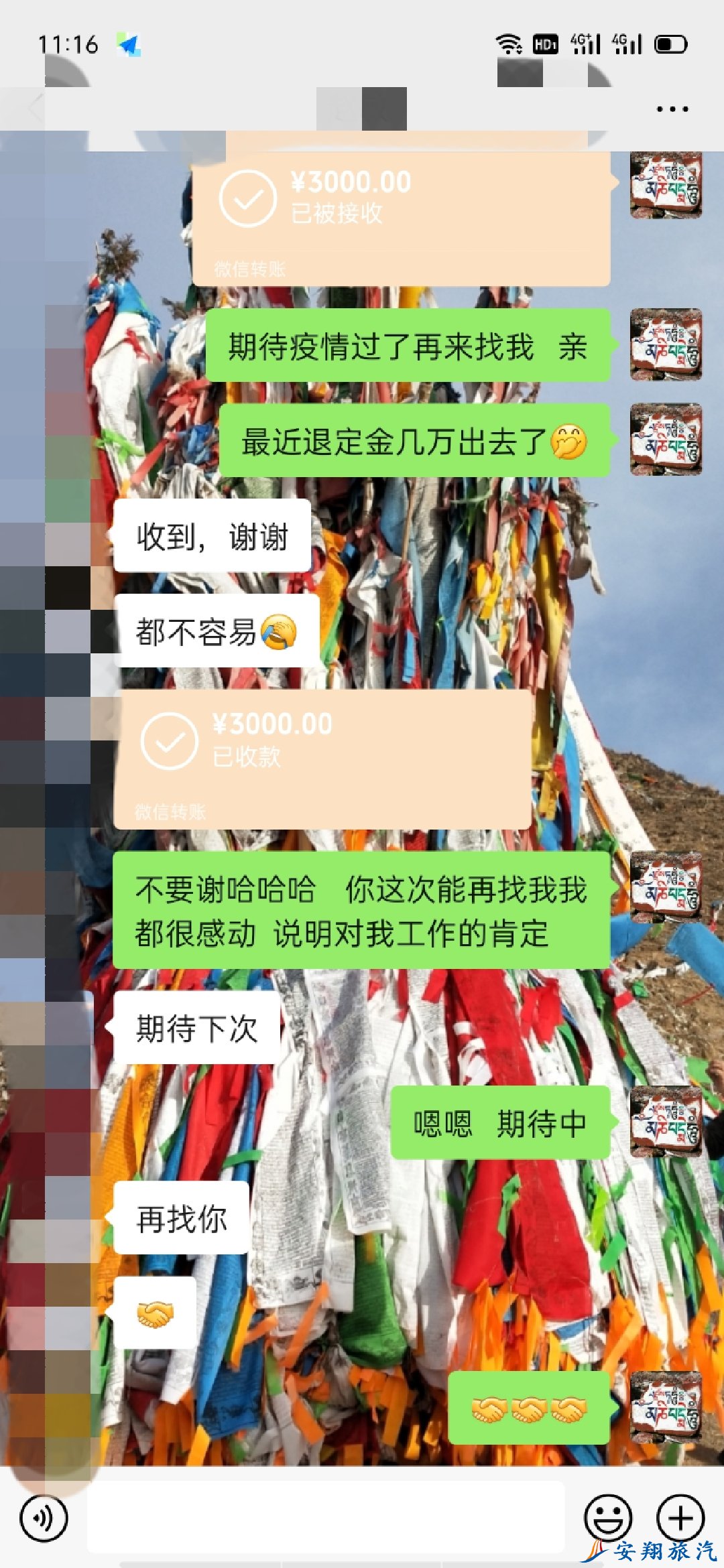View the ¥3000.00 已收款 transfer details
This screenshot has height=1568, width=724.
322,759
